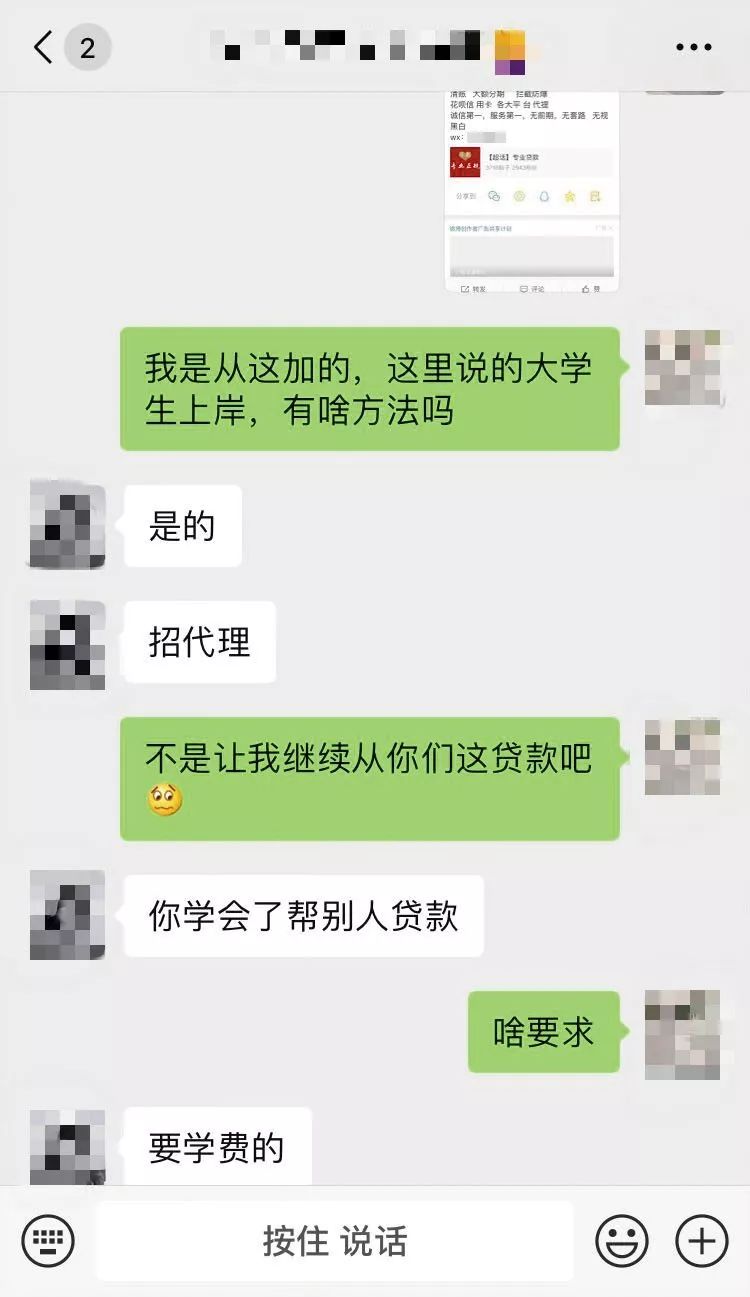Close the ad with the × control
The width and height of the screenshot is (750, 1297).
point(611,228)
